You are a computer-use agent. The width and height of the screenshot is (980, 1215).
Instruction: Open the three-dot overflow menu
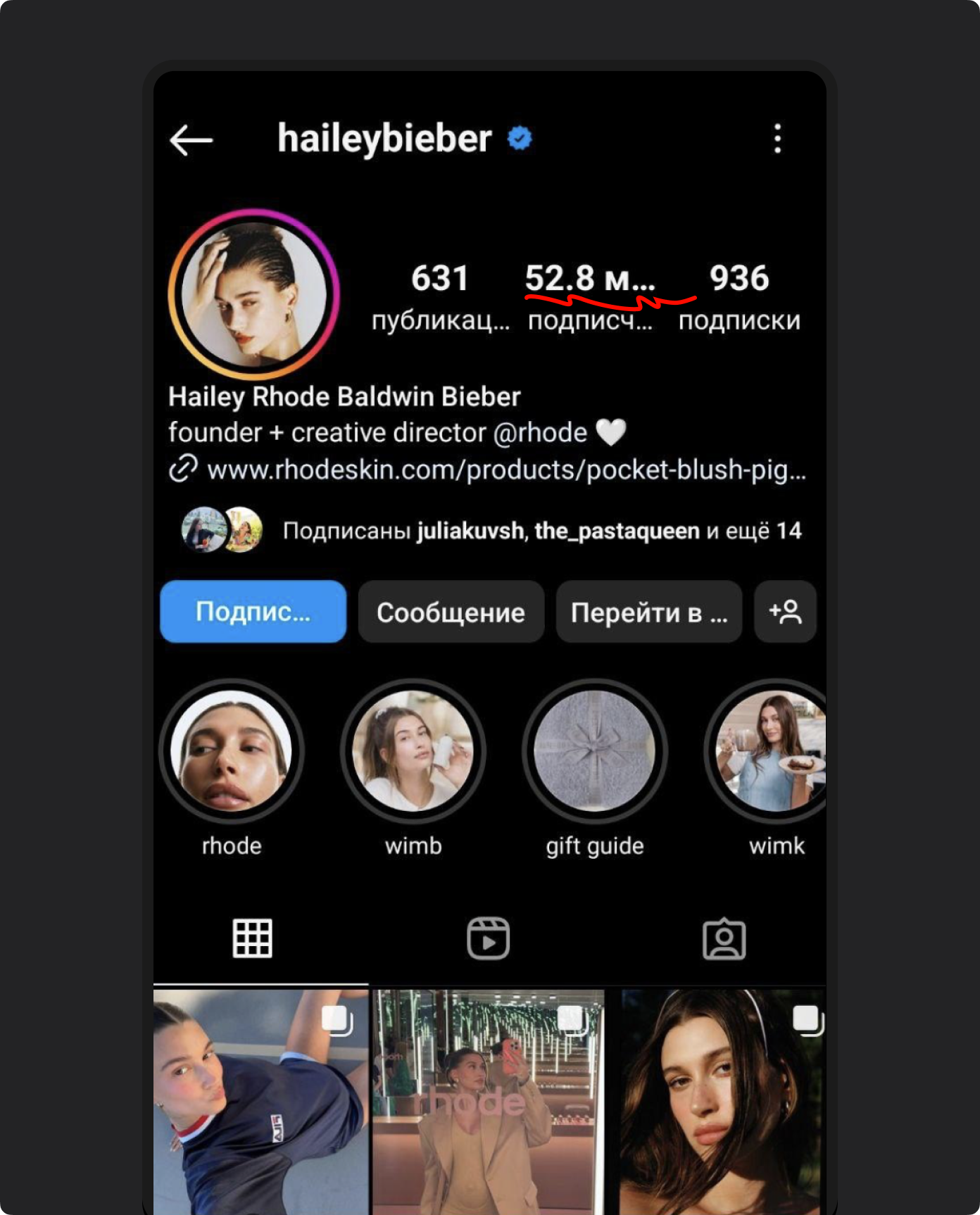777,139
